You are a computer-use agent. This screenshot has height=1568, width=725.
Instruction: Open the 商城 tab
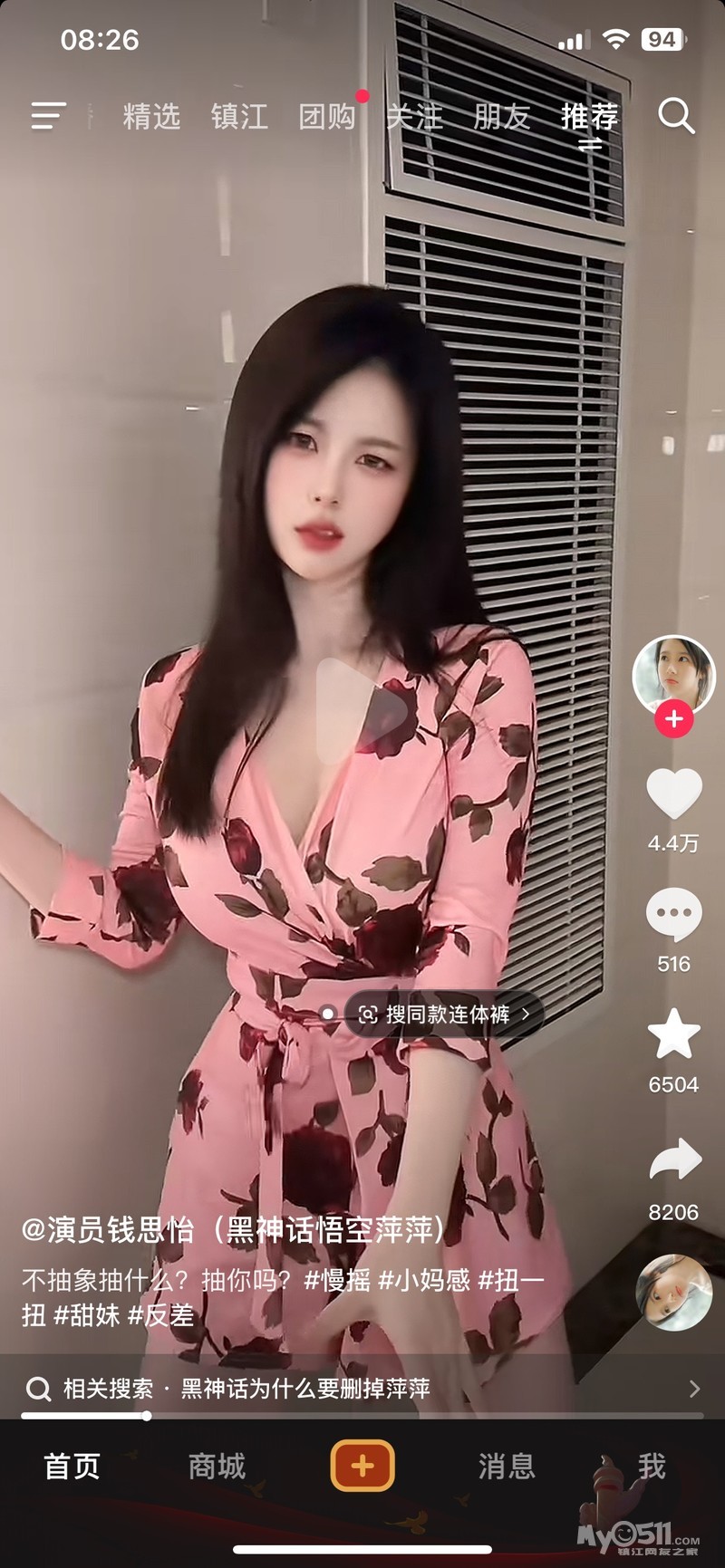coord(217,1466)
